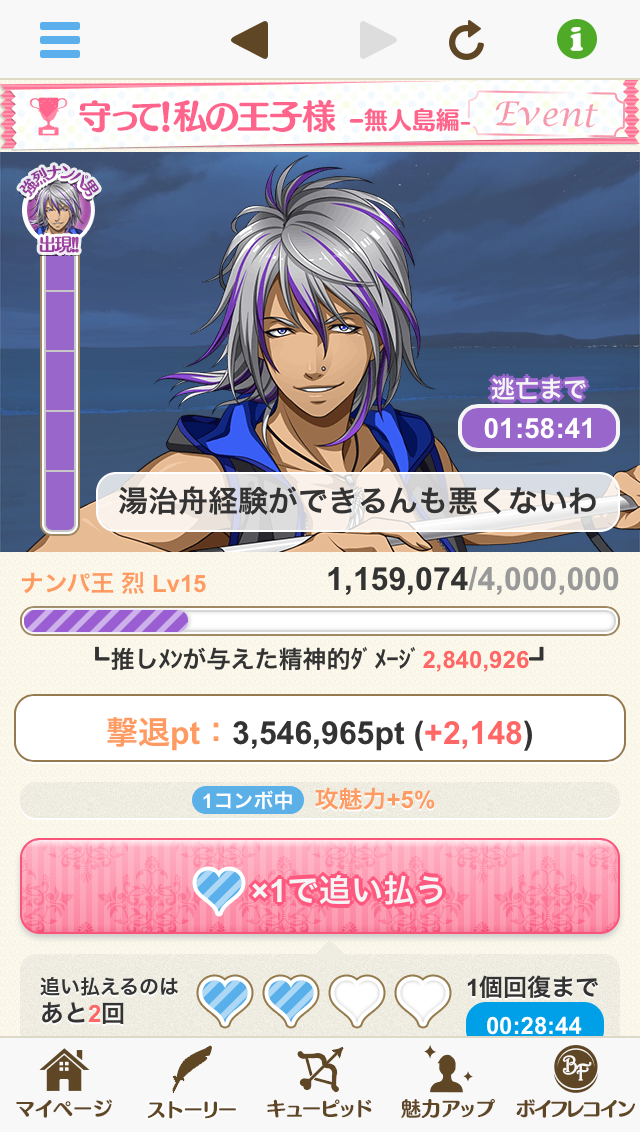Open ボイフレコイン tab
This screenshot has width=640, height=1136.
[575, 1084]
